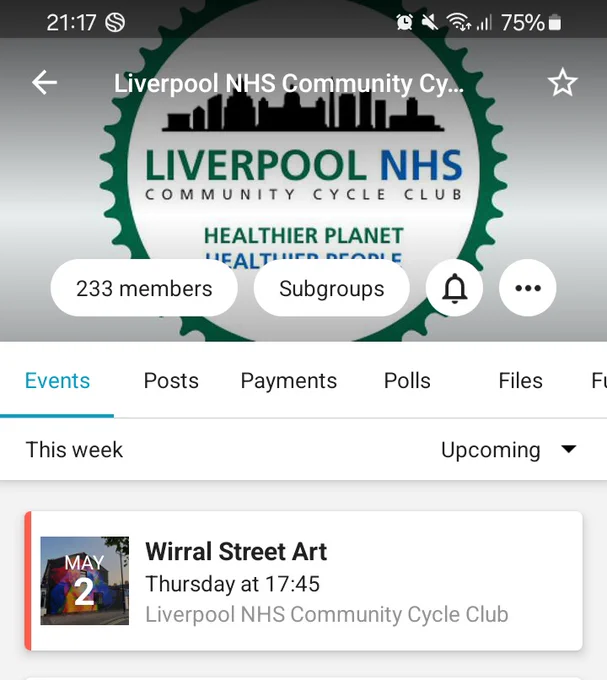View the 233 members list
Image resolution: width=607 pixels, height=680 pixels.
[144, 288]
